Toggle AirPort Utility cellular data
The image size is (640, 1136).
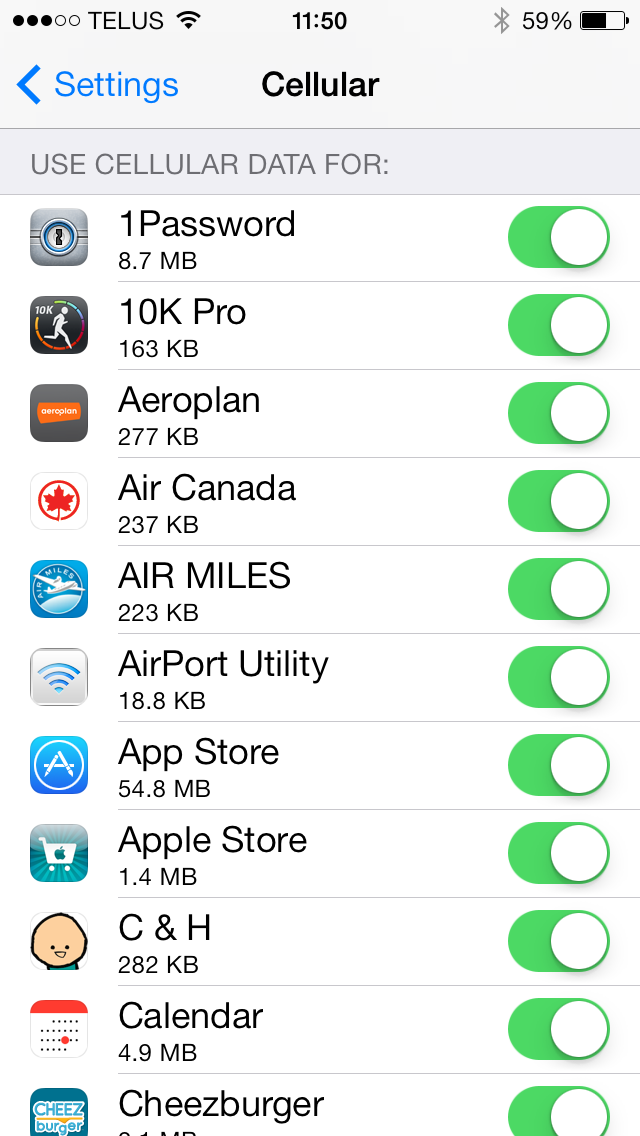click(559, 677)
